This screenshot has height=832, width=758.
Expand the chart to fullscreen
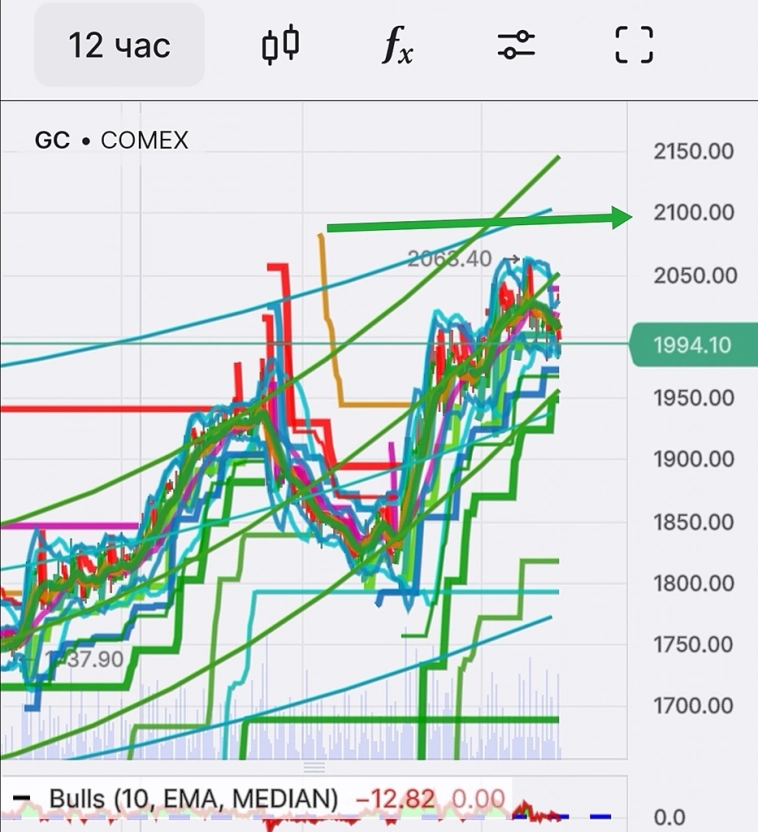[633, 45]
